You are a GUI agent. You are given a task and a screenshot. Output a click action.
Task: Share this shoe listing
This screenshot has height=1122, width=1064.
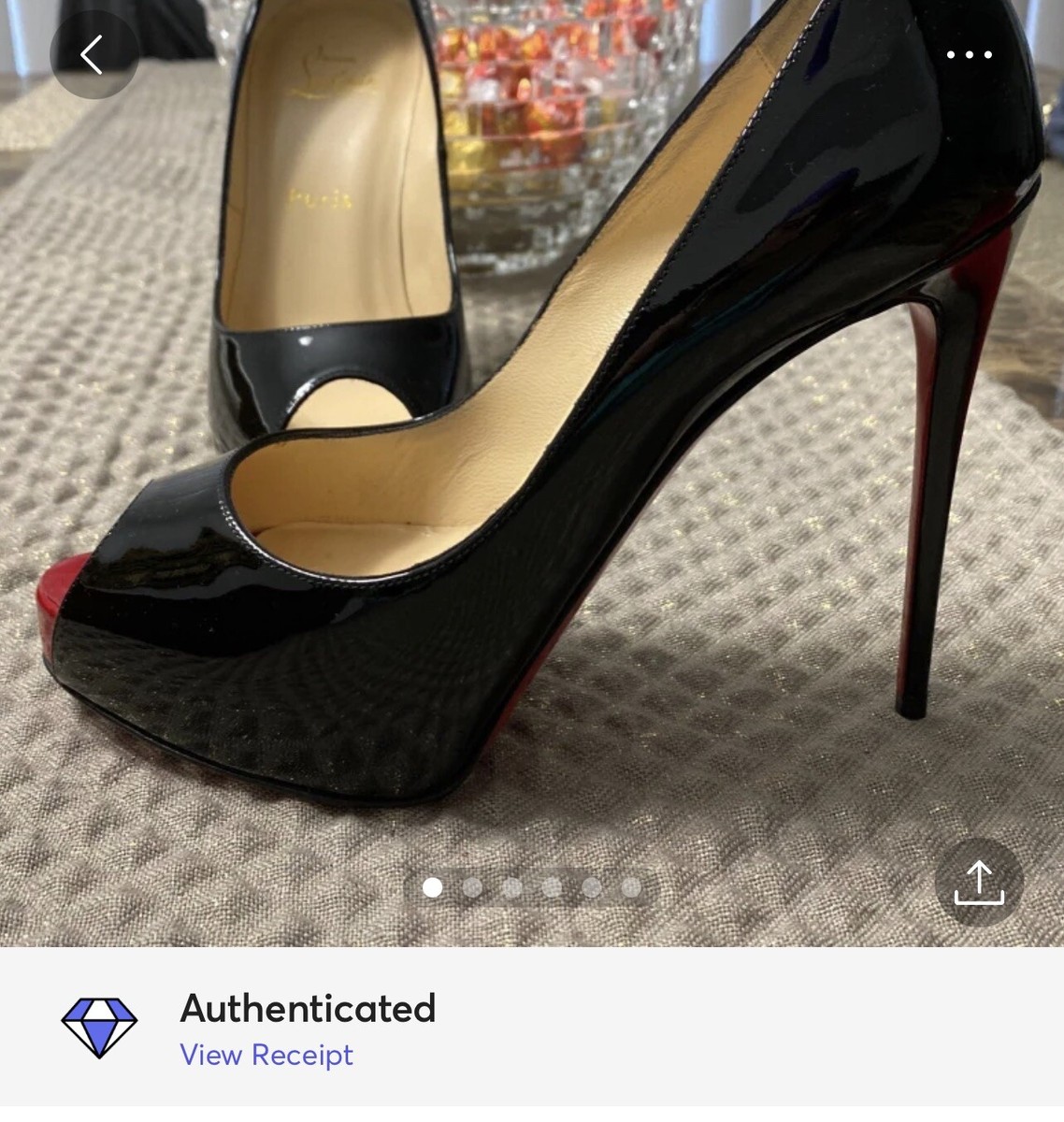point(979,883)
